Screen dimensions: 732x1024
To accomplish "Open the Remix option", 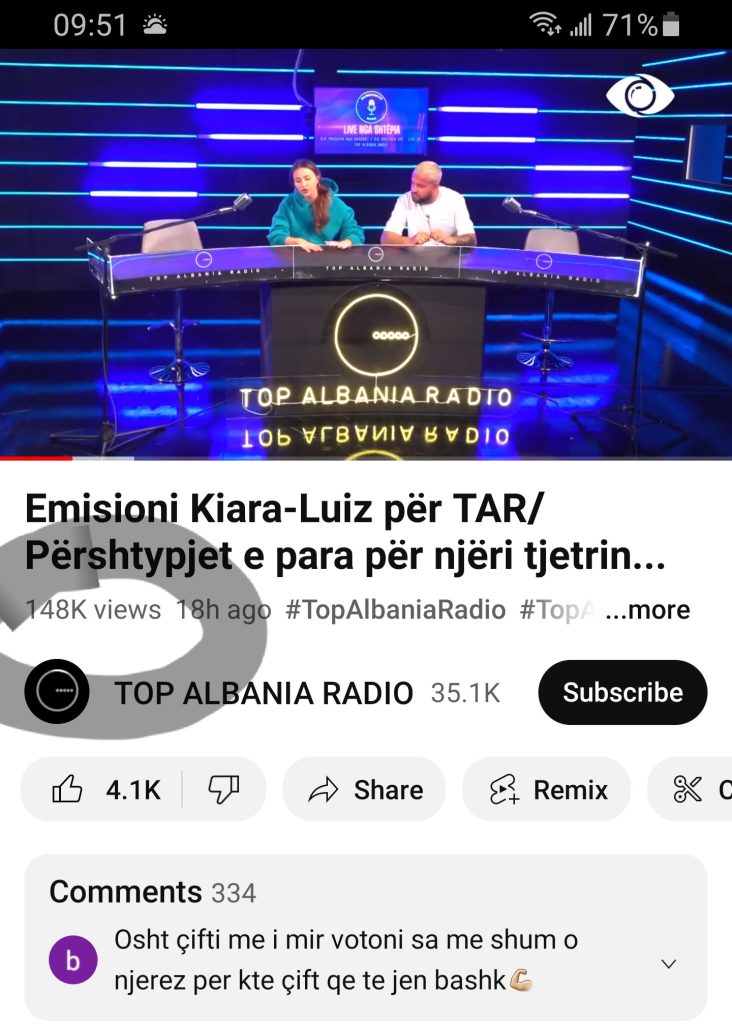I will point(547,790).
